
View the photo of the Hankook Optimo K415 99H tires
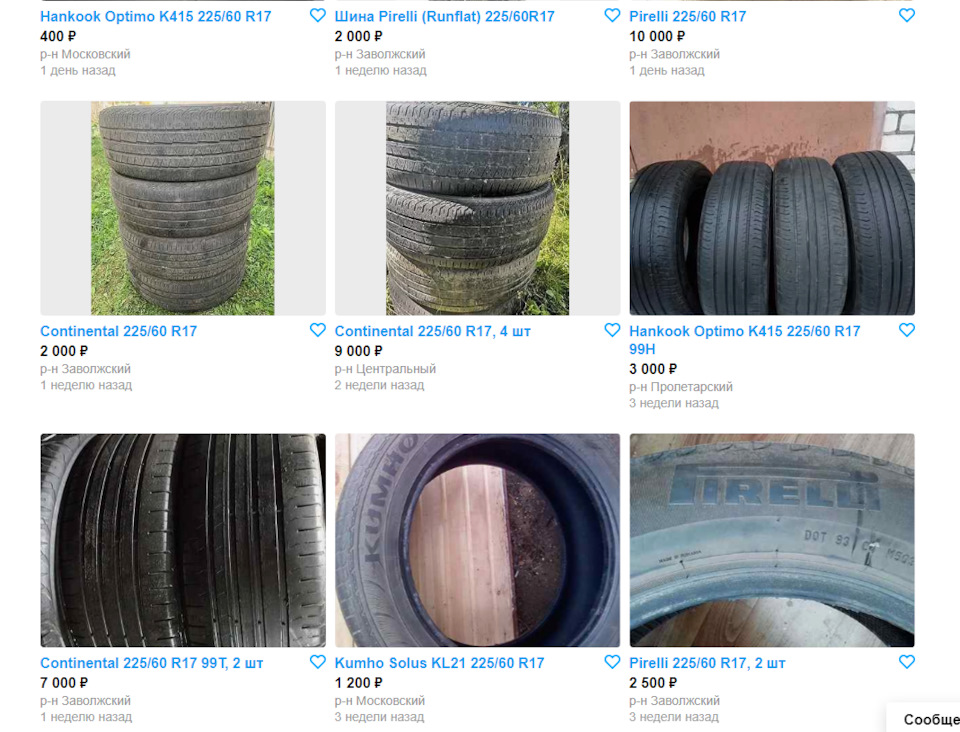coord(771,208)
